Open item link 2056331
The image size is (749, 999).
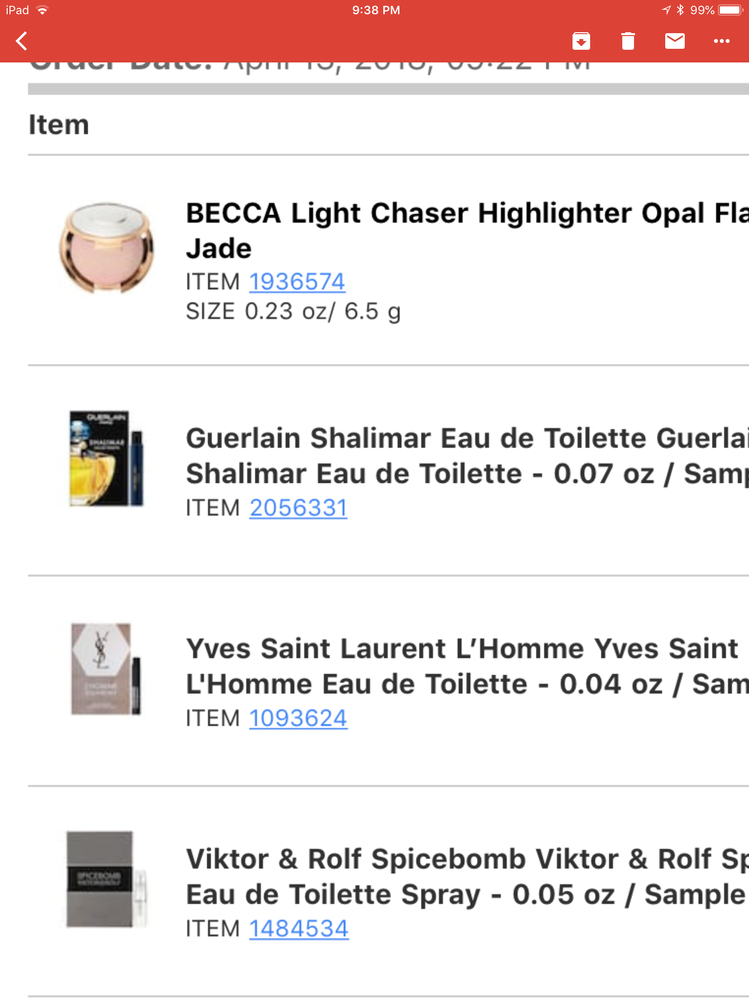[298, 508]
